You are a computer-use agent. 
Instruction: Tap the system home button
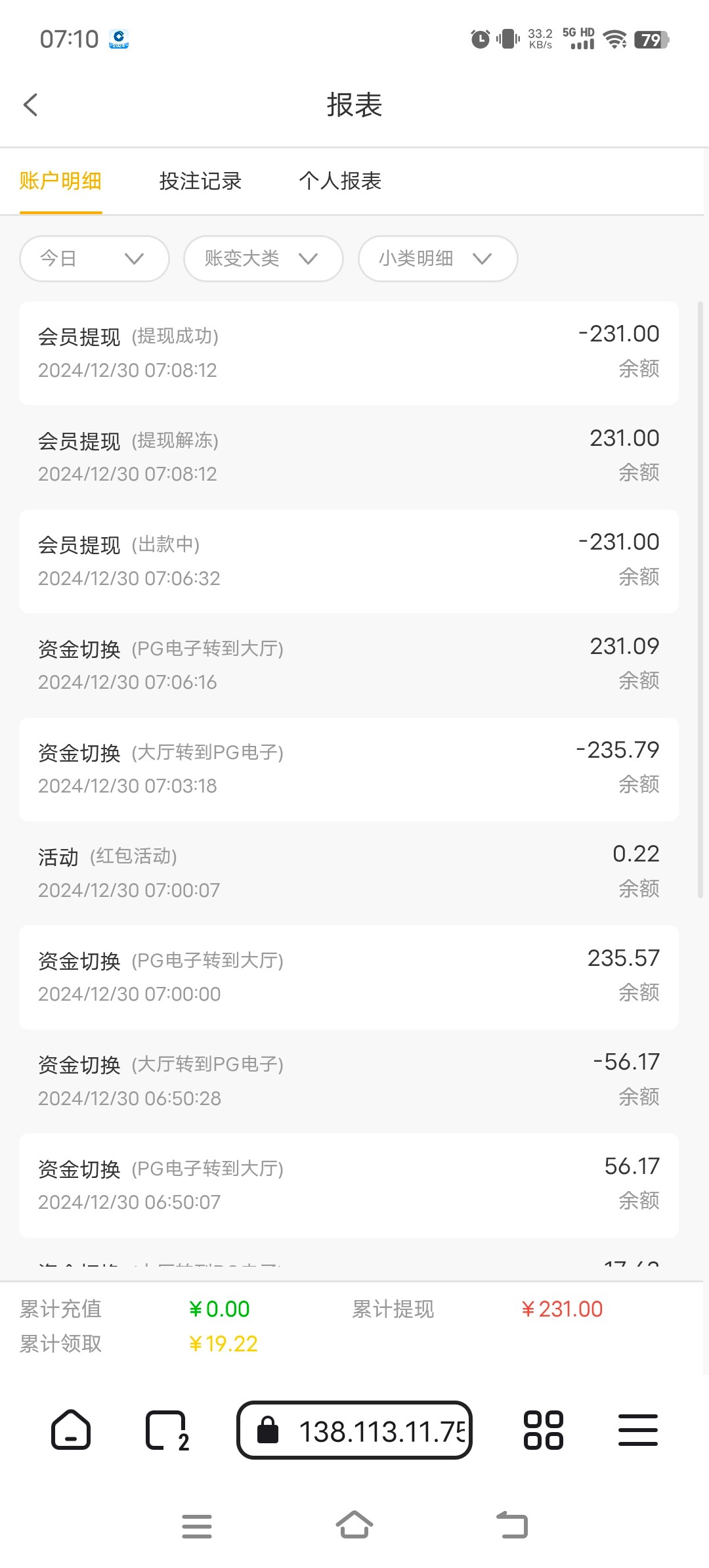click(x=354, y=1525)
